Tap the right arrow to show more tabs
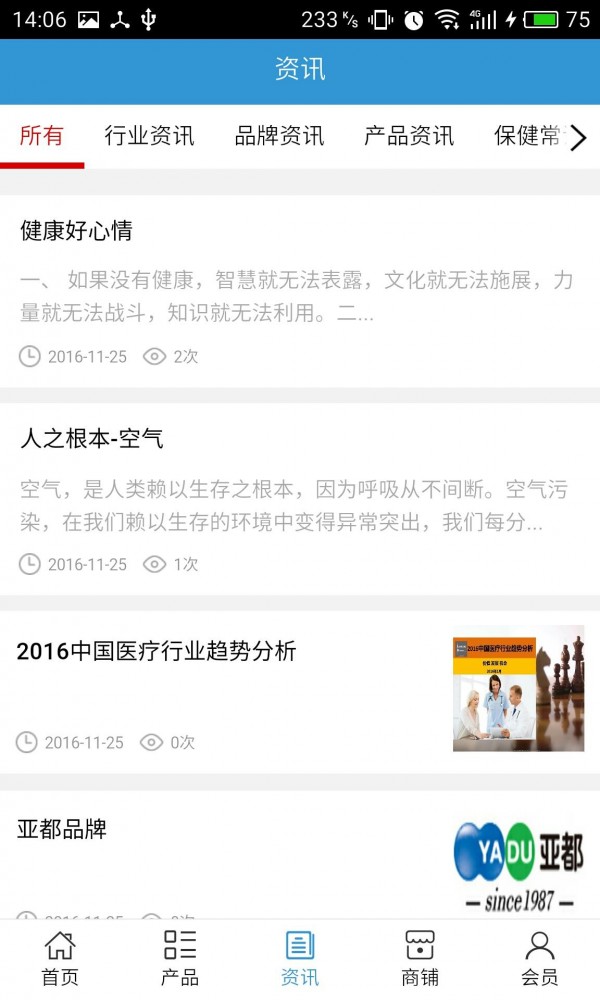This screenshot has height=1000, width=600. 578,138
